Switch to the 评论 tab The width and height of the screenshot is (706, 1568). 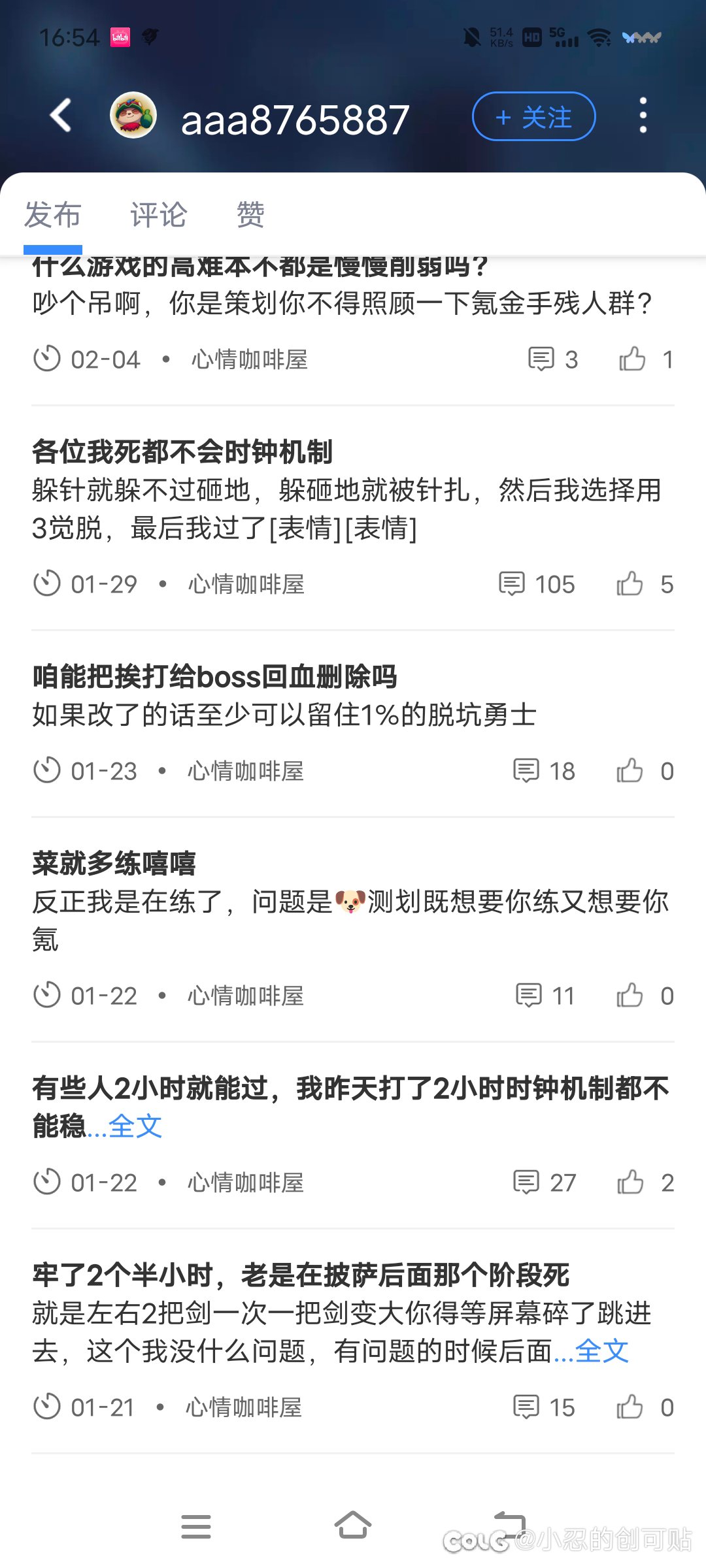click(158, 215)
